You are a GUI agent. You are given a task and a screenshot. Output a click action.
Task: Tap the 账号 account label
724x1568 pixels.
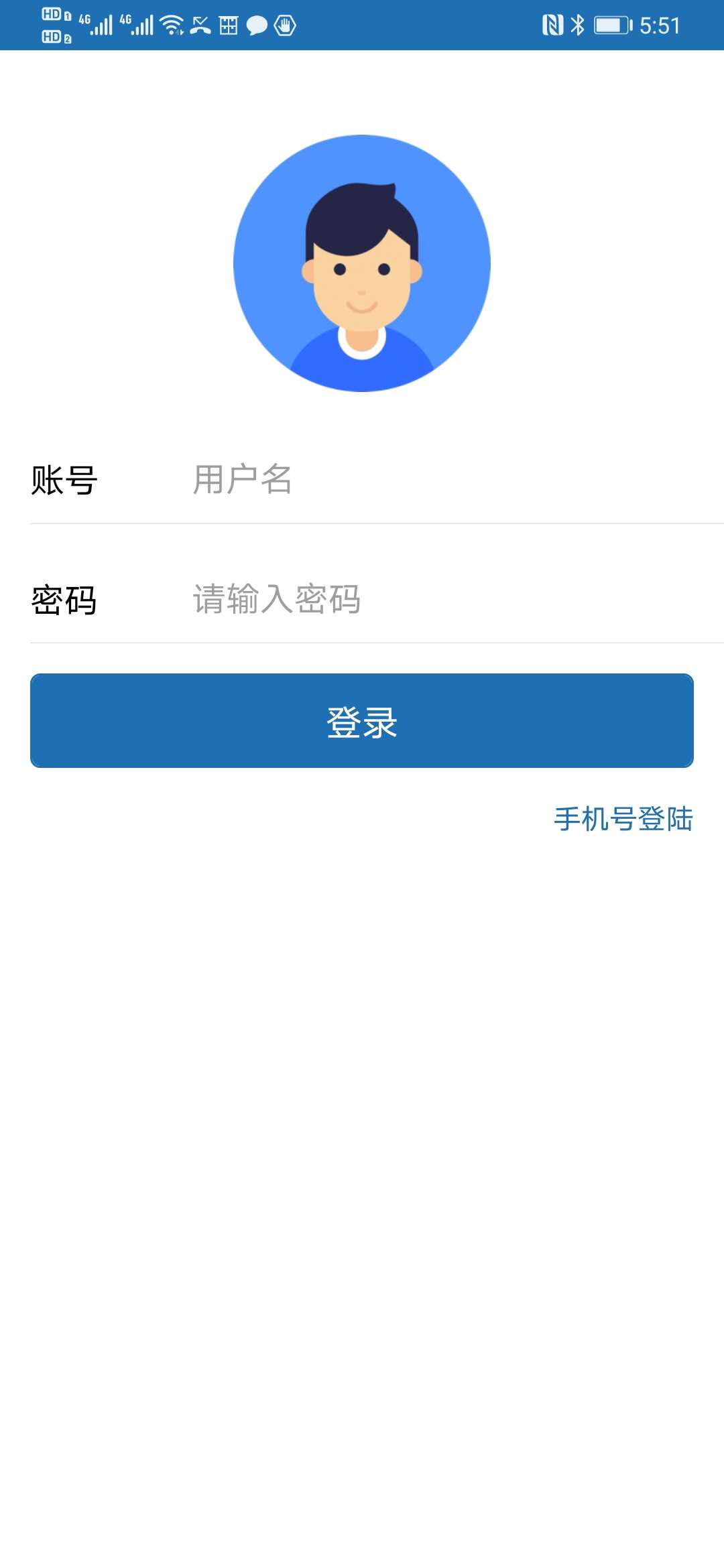pos(64,480)
